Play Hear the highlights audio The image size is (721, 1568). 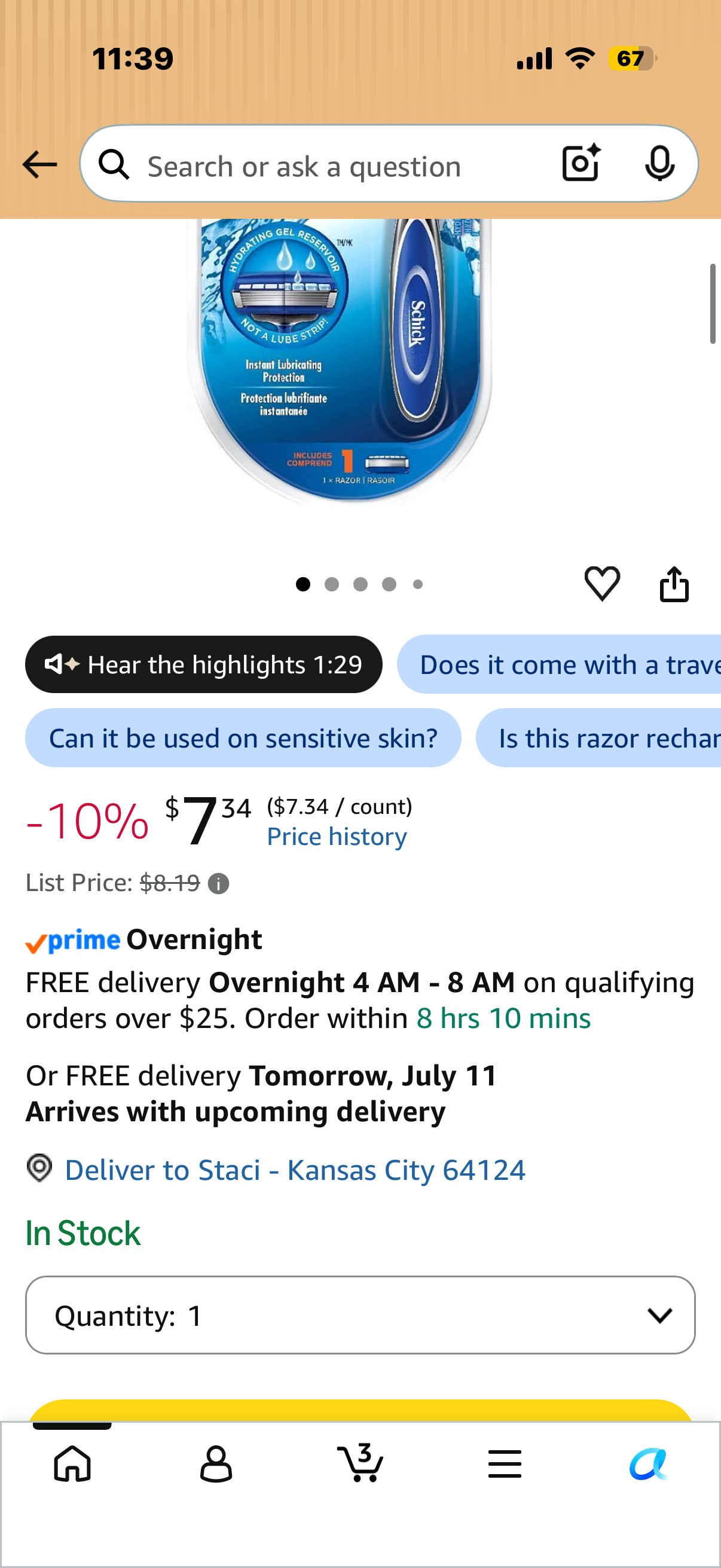point(204,665)
